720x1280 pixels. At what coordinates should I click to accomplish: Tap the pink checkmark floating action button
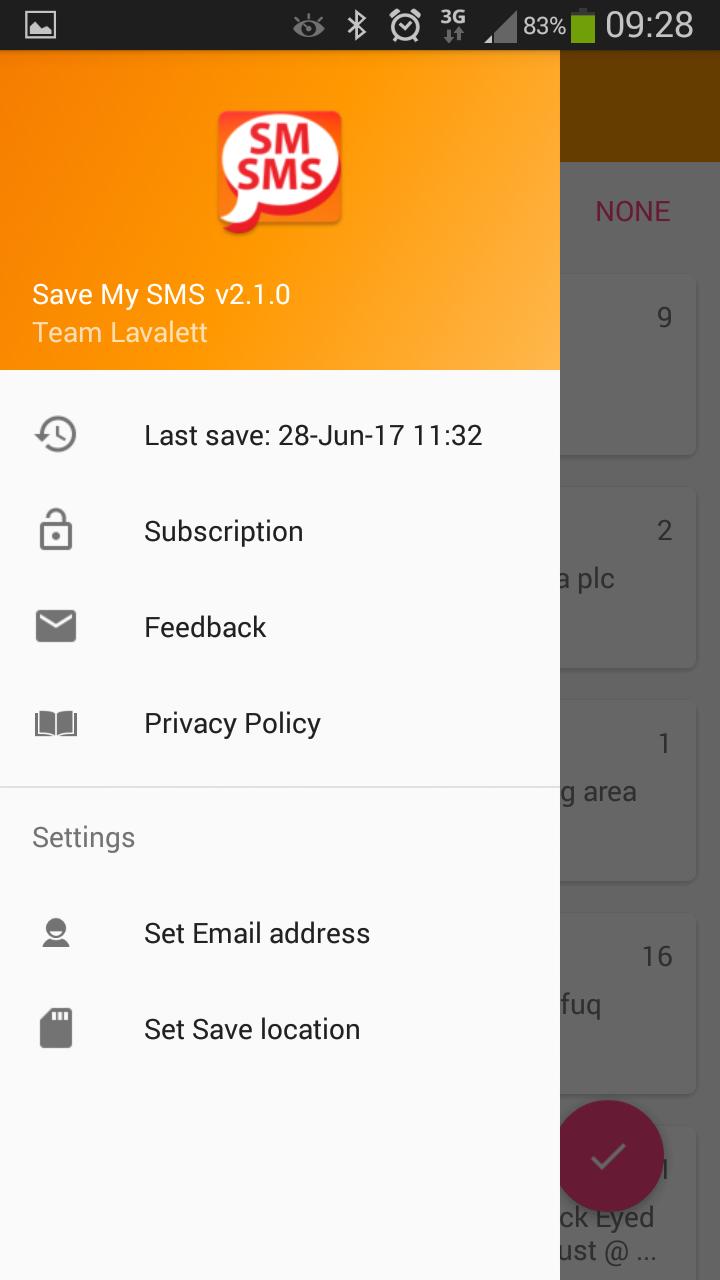[x=612, y=1156]
